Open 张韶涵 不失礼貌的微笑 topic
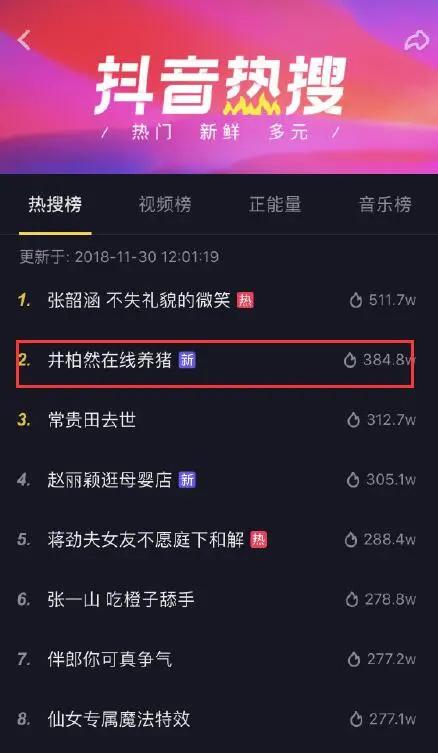This screenshot has width=438, height=753. point(219,301)
